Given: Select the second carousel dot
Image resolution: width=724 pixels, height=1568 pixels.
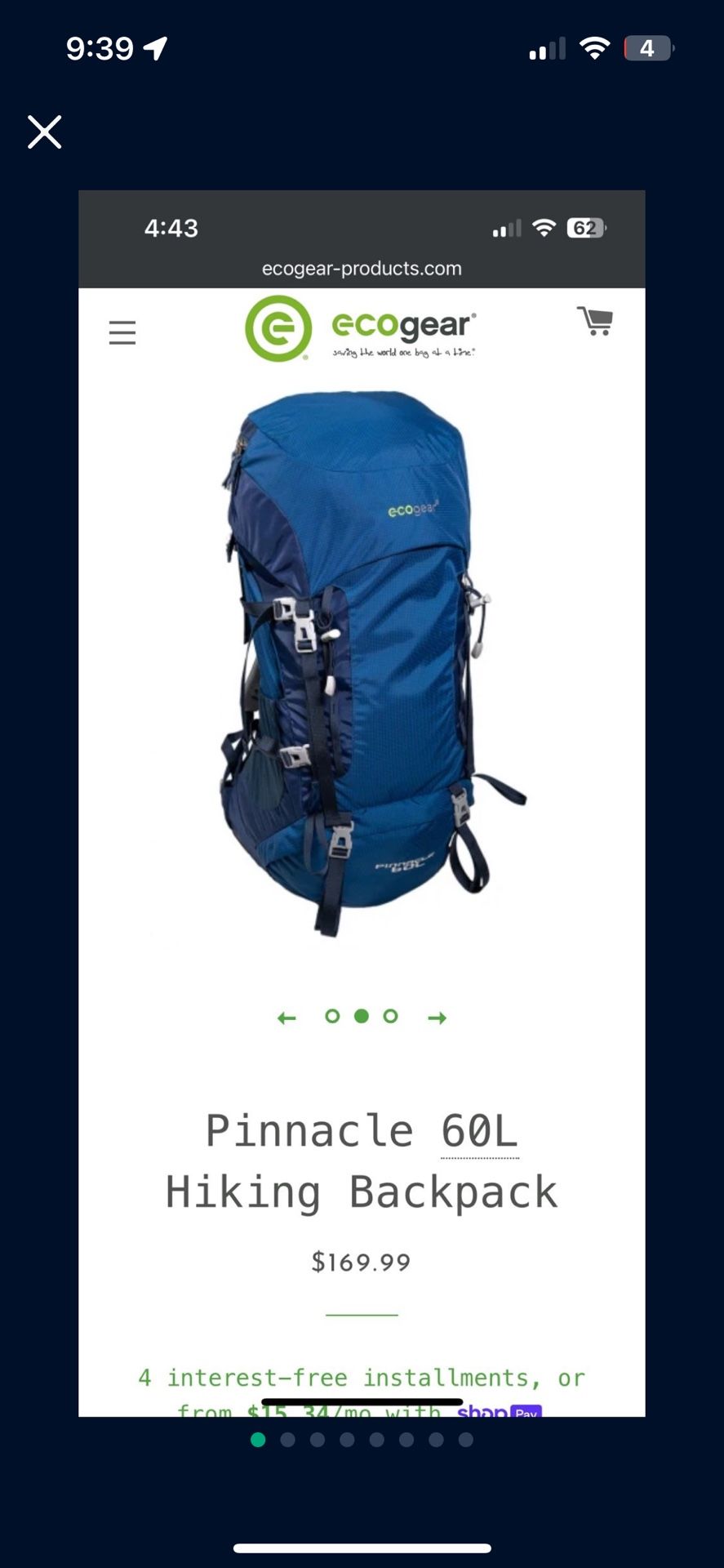Looking at the screenshot, I should [x=362, y=1017].
